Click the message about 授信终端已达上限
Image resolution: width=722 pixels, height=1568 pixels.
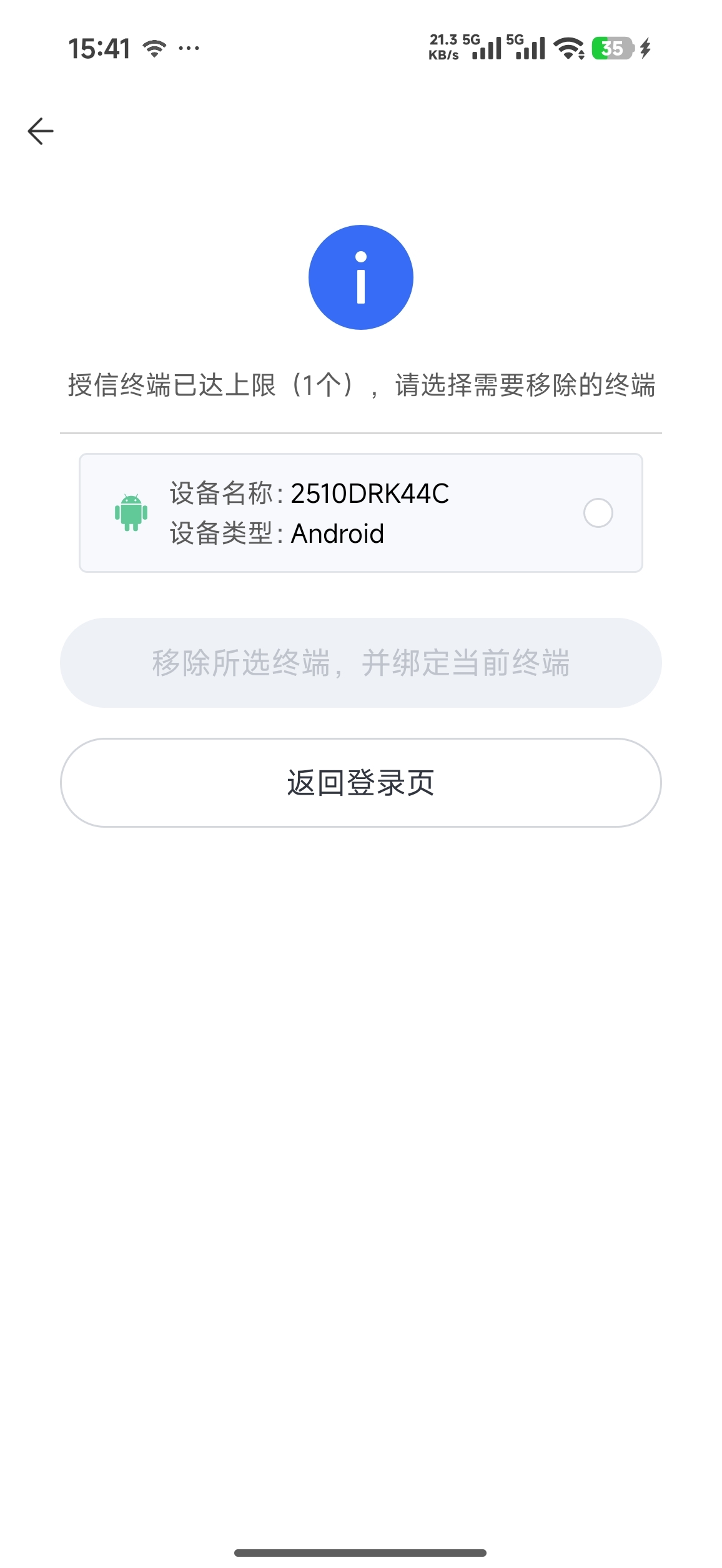[x=361, y=385]
